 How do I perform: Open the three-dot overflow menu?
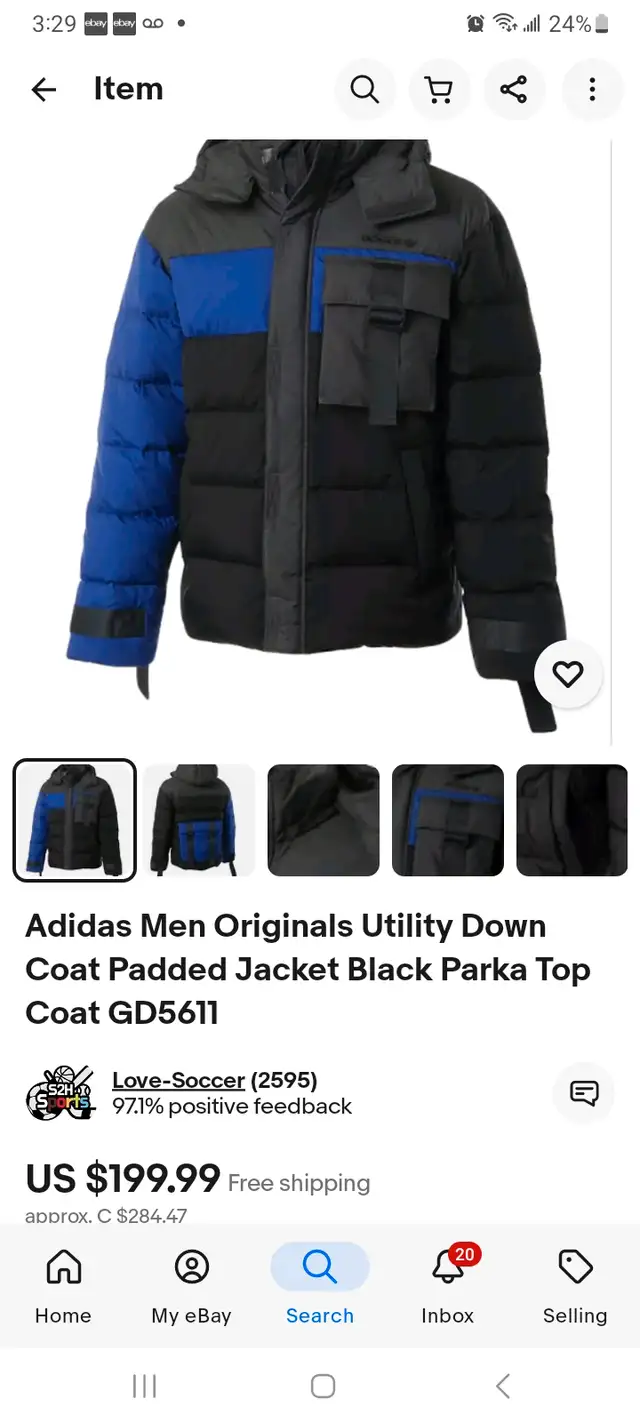click(592, 90)
